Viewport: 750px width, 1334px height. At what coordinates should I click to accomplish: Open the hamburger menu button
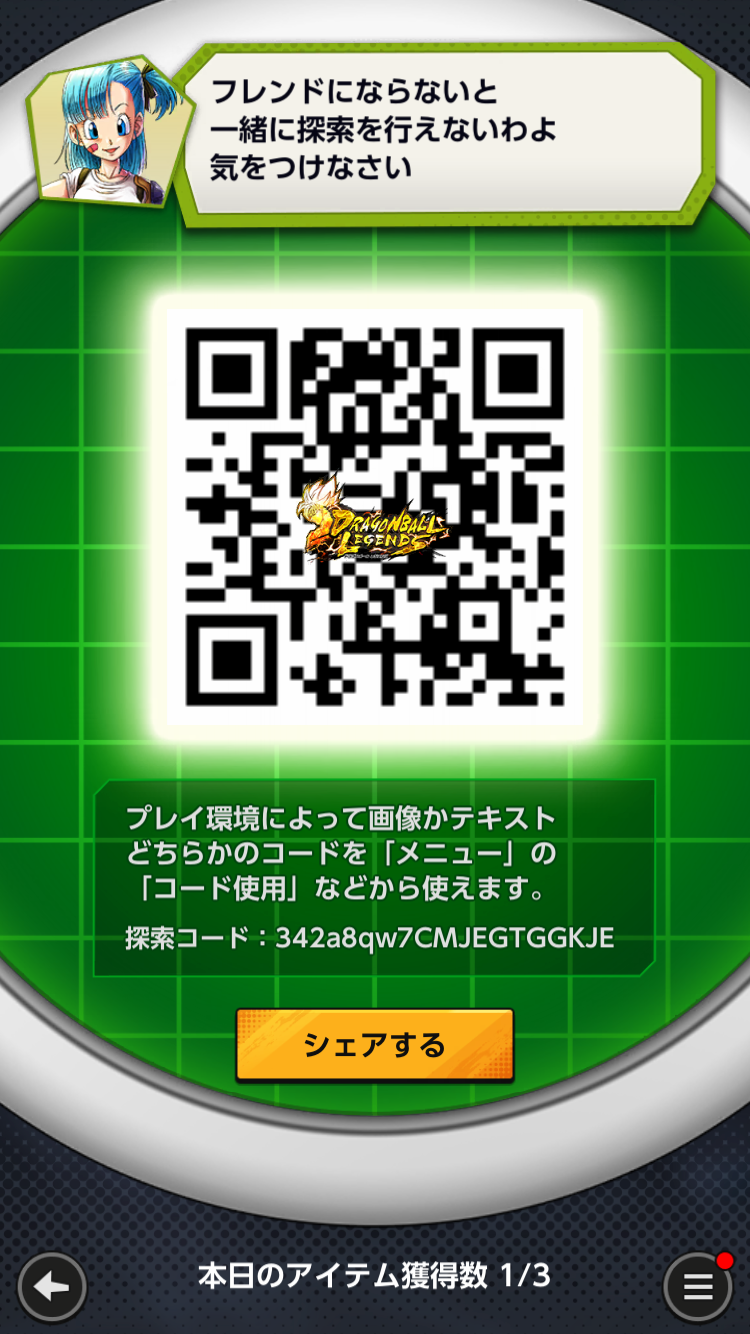coord(698,1287)
